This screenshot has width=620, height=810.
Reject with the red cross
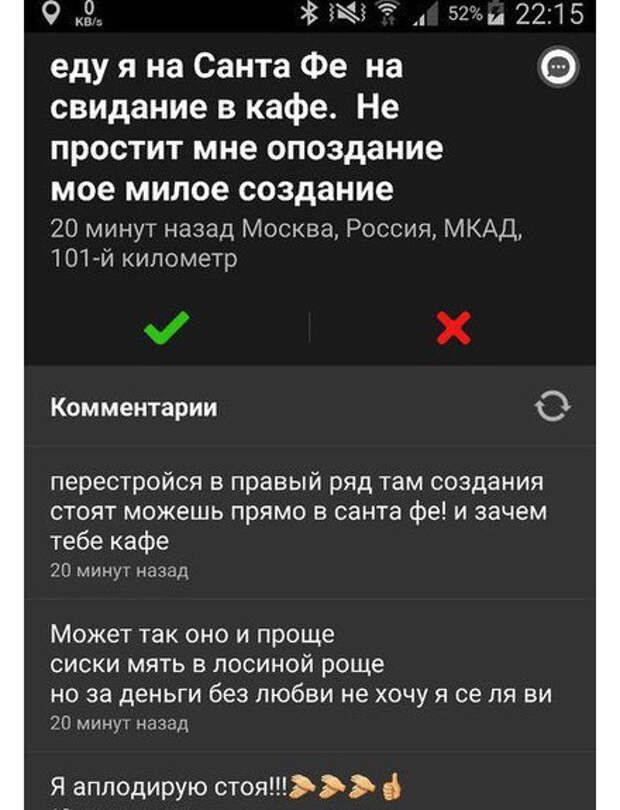pyautogui.click(x=453, y=327)
